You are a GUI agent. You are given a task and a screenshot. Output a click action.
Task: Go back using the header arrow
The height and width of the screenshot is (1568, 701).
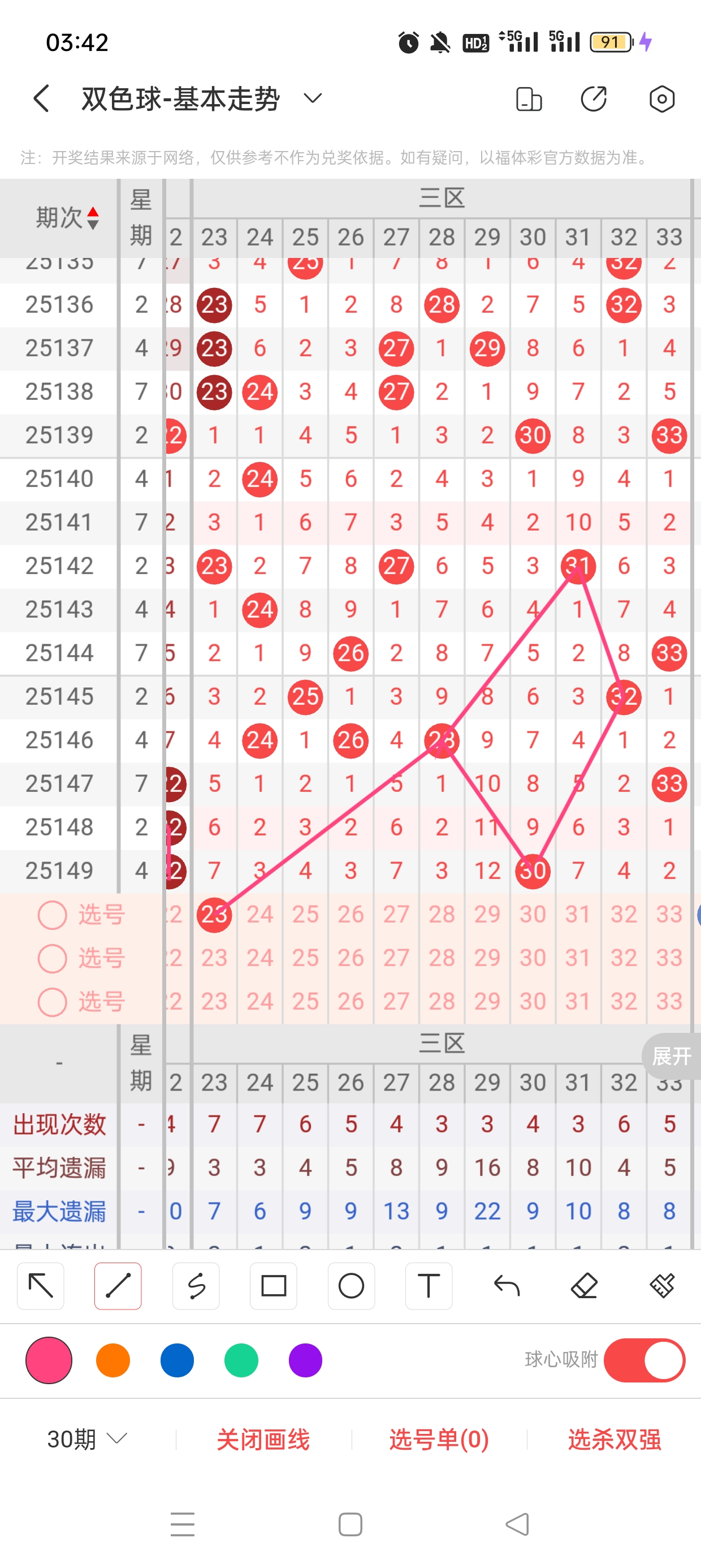pos(41,98)
